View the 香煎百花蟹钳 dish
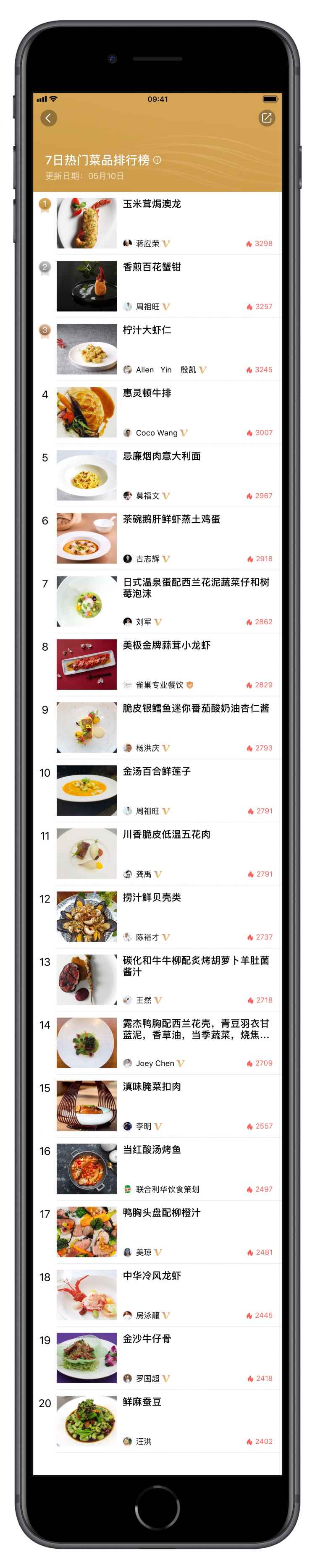The height and width of the screenshot is (1568, 315). coord(152,267)
